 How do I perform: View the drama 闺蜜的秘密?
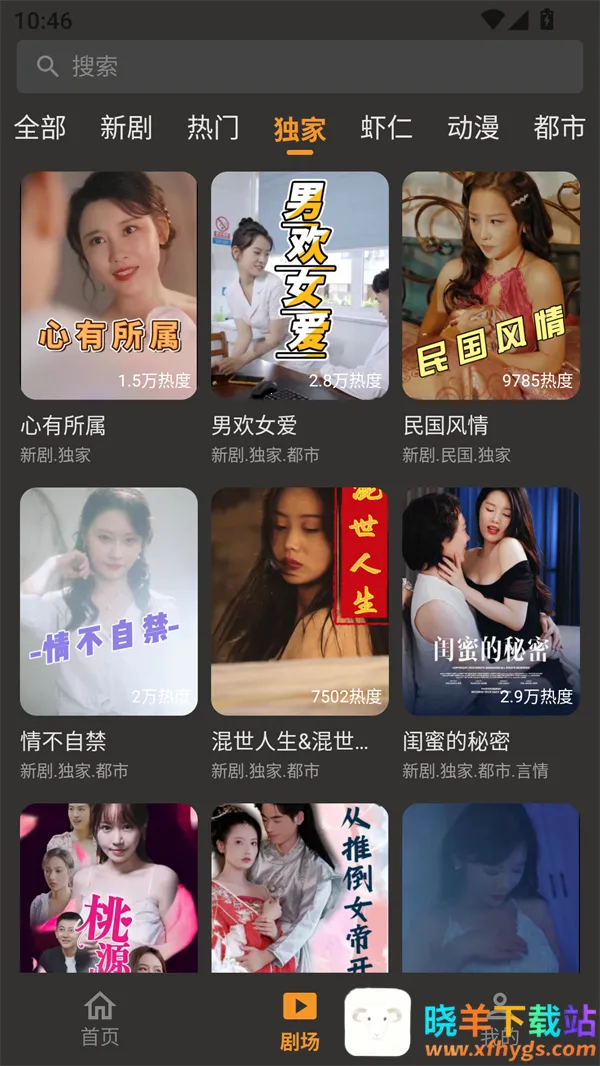pyautogui.click(x=491, y=601)
